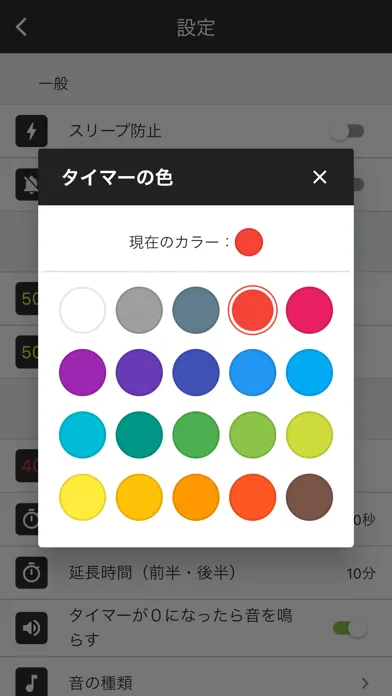The height and width of the screenshot is (696, 392).
Task: Select the brown color swatch
Action: (x=309, y=497)
